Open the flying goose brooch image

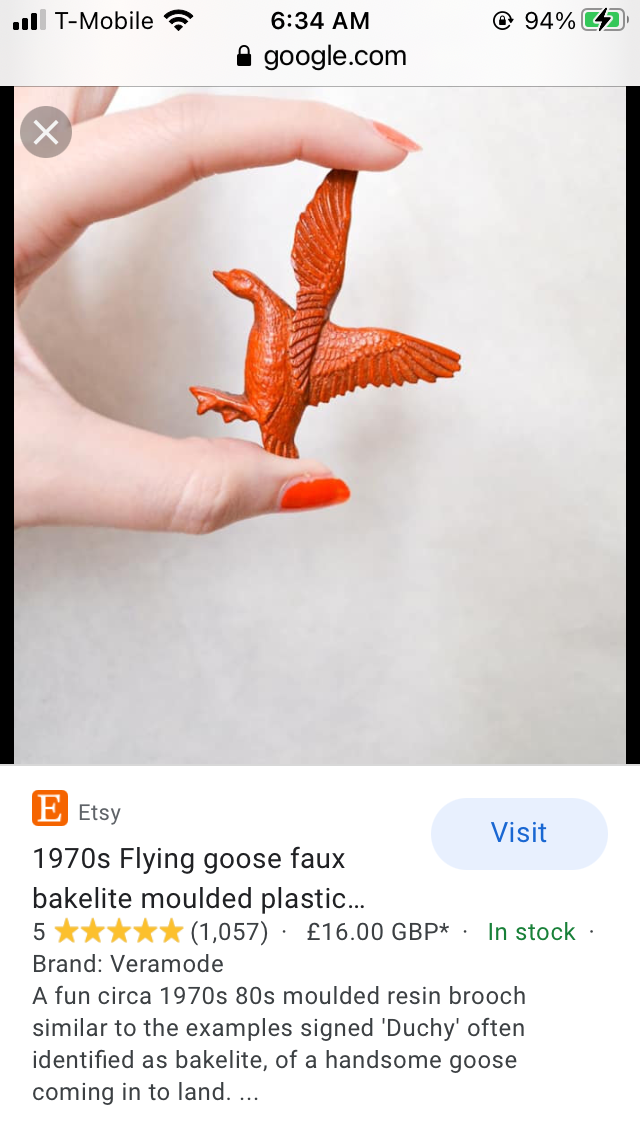click(320, 425)
